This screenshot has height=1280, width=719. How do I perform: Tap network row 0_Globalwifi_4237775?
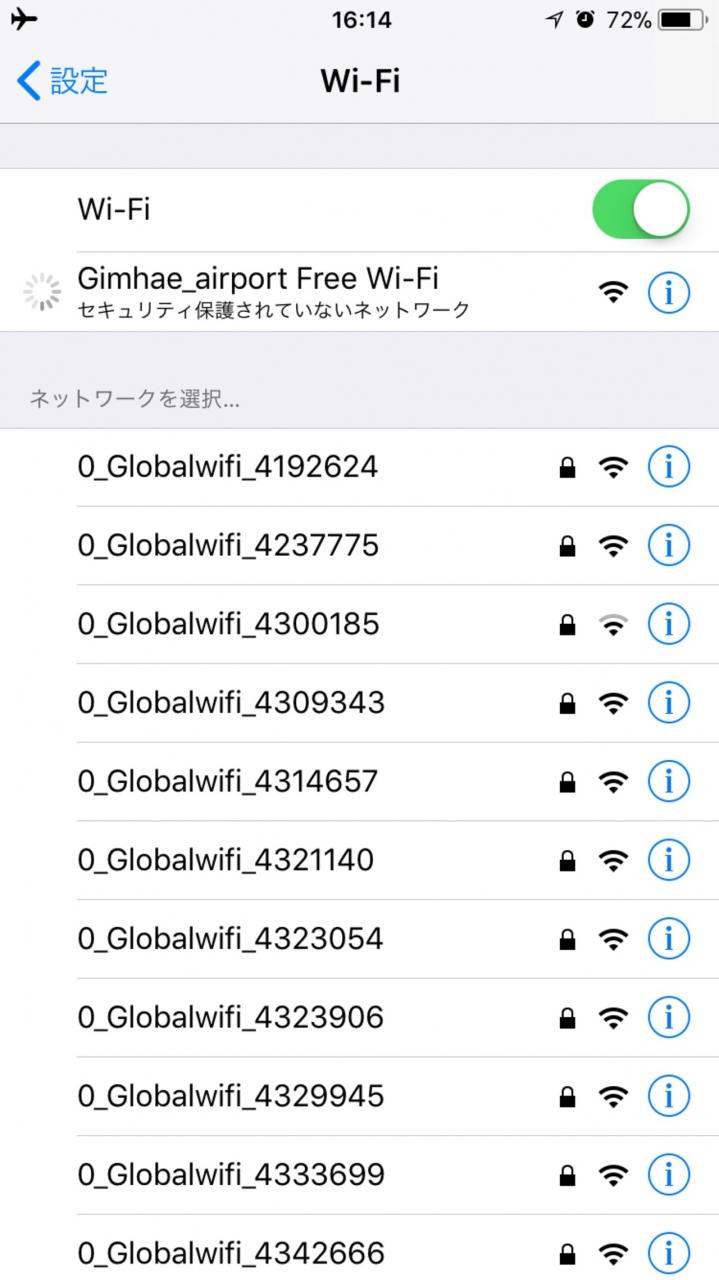coord(228,546)
